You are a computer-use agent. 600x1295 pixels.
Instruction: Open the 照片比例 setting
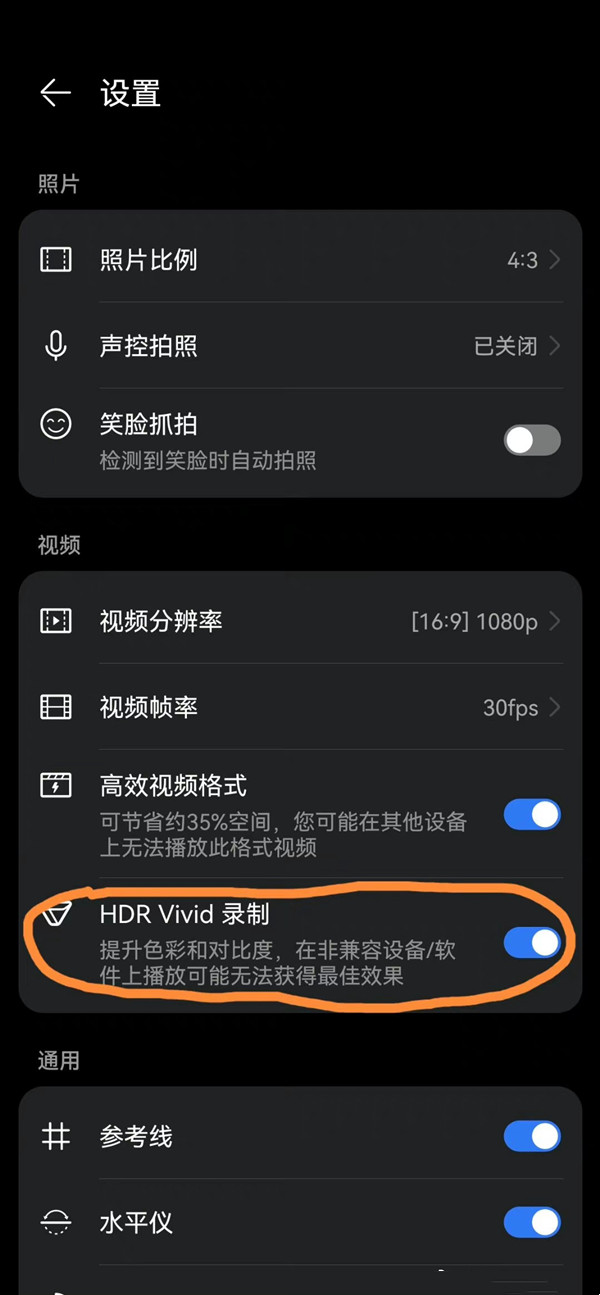point(300,261)
